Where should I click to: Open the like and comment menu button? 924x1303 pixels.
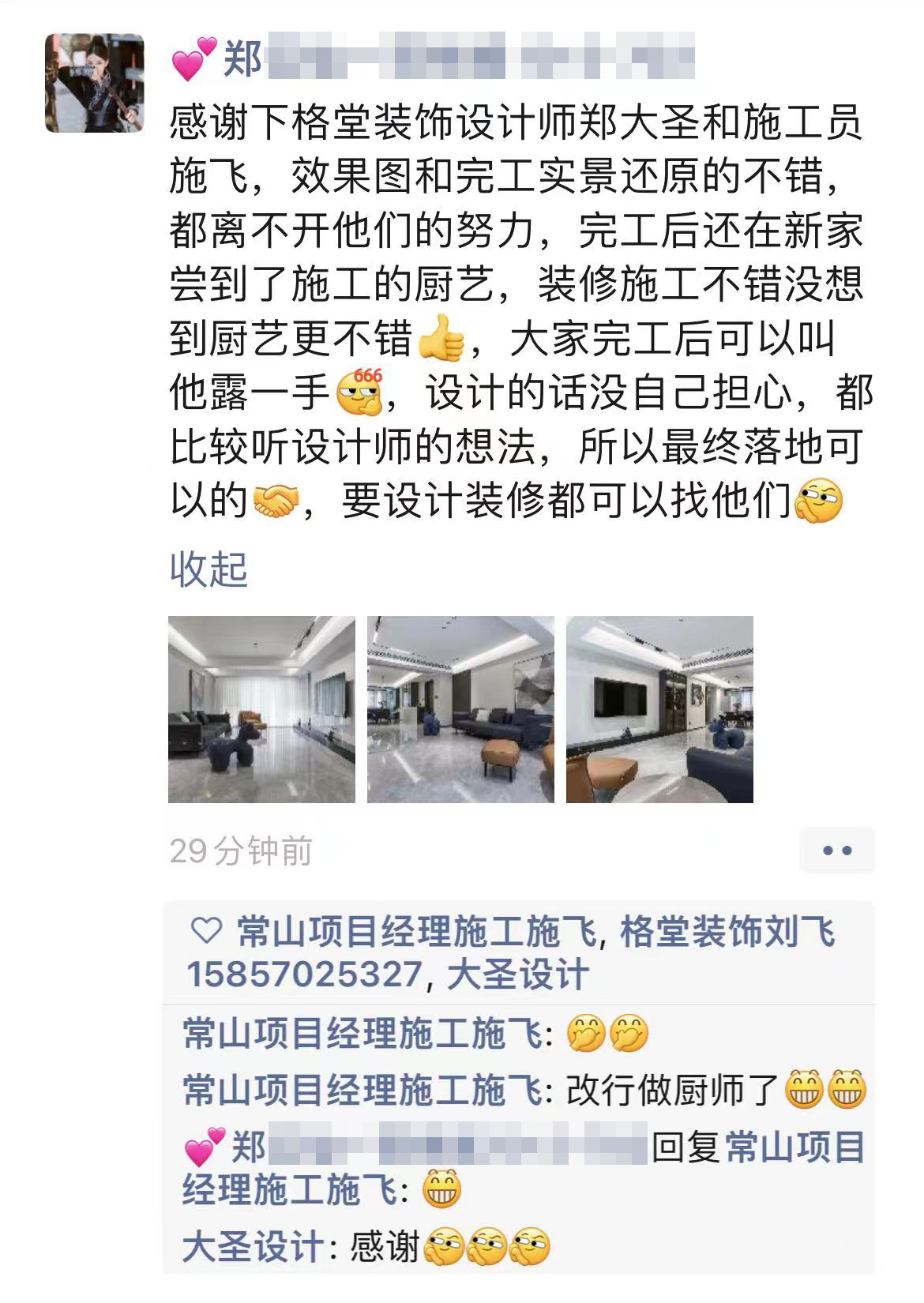[836, 851]
